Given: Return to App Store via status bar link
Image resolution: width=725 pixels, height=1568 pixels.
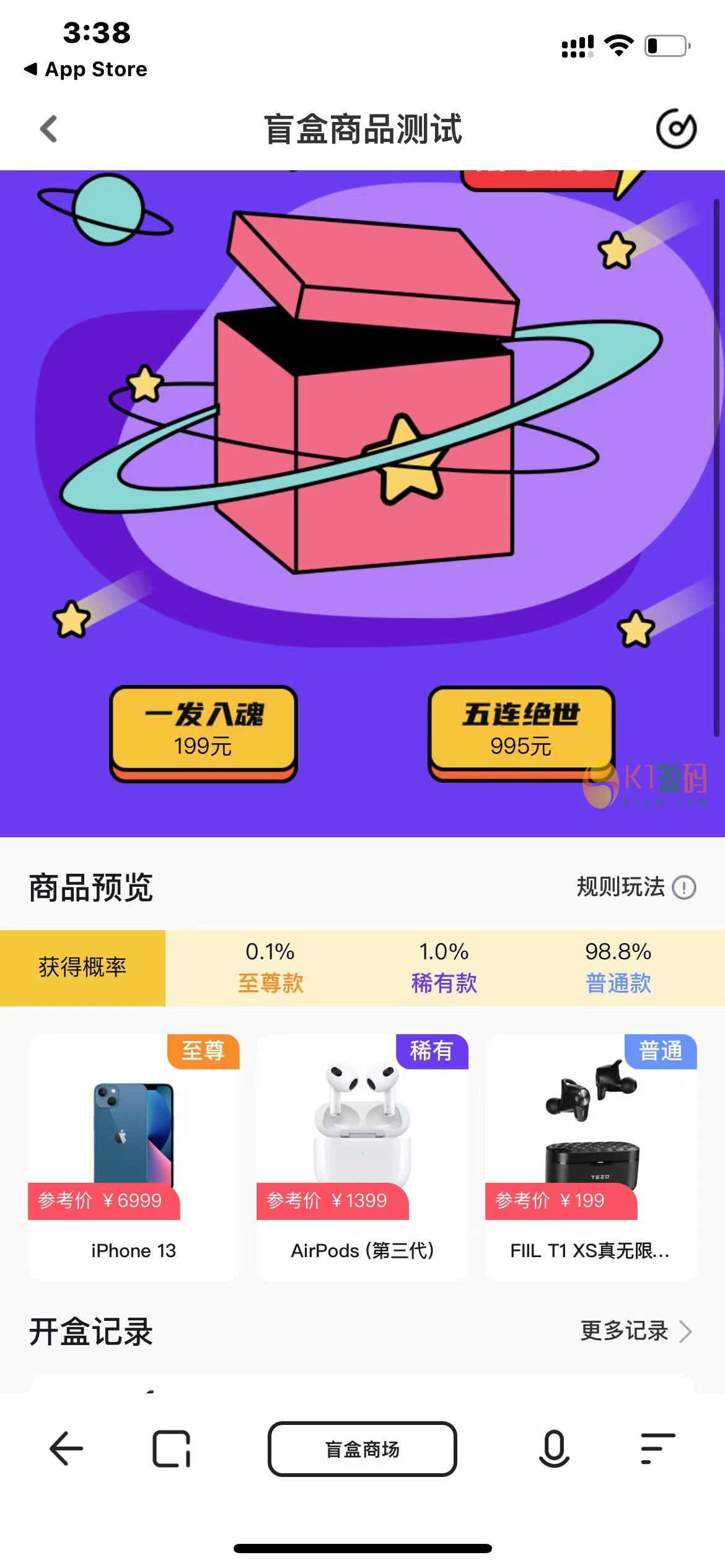Looking at the screenshot, I should coord(86,69).
